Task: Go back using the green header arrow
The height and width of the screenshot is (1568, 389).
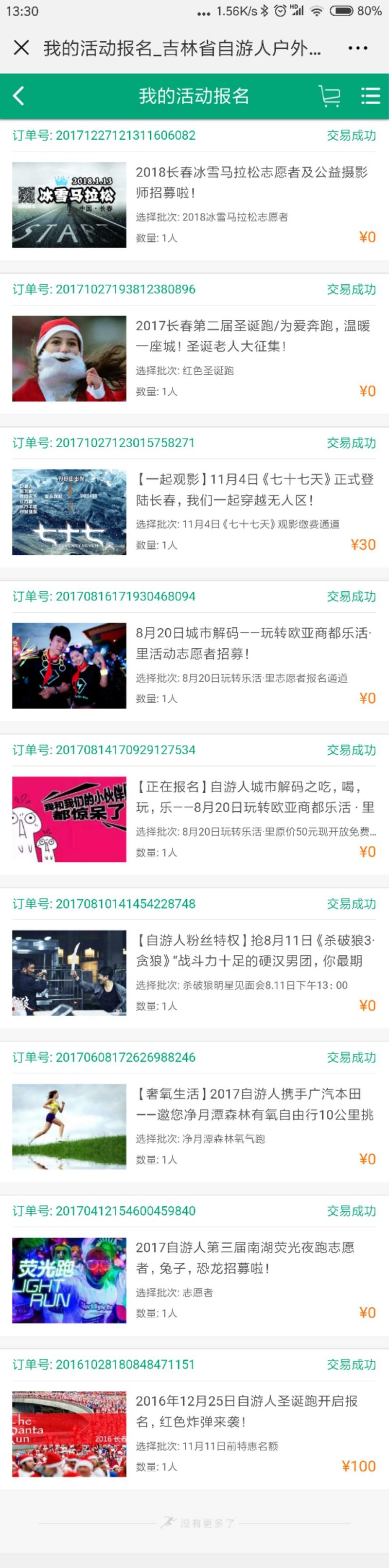Action: pos(19,95)
